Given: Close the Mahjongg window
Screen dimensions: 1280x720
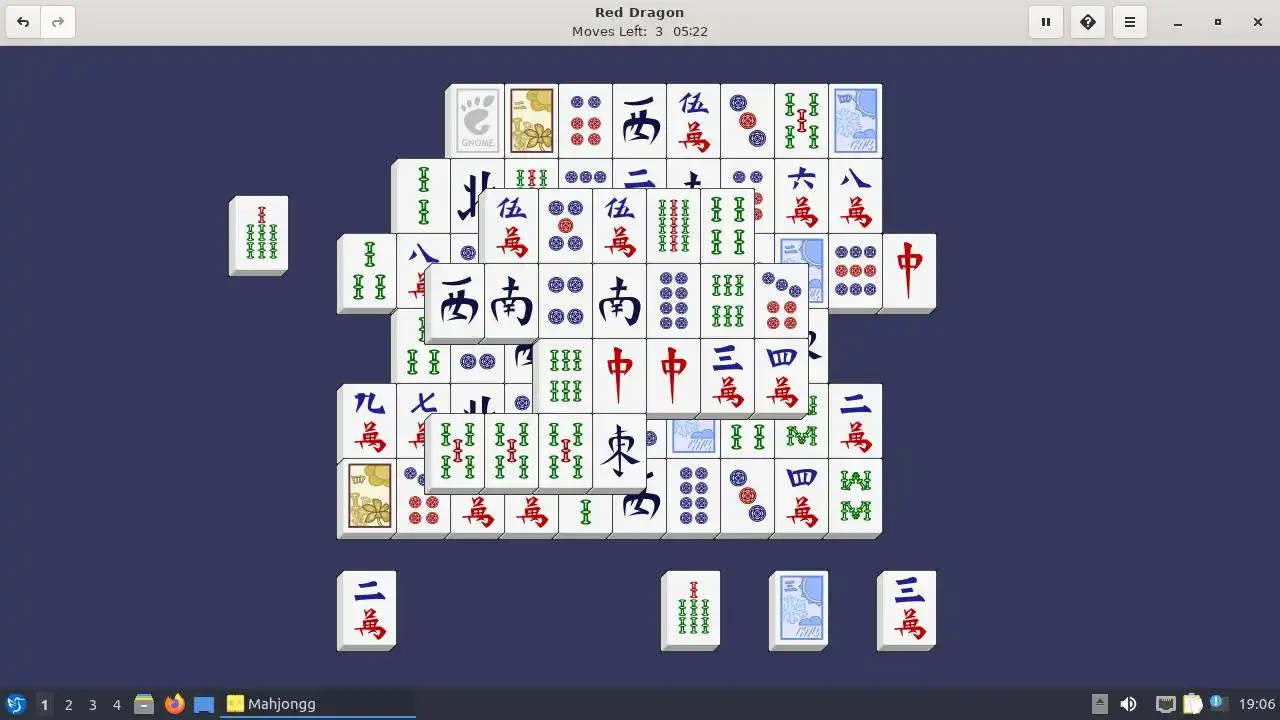Looking at the screenshot, I should pyautogui.click(x=1258, y=22).
